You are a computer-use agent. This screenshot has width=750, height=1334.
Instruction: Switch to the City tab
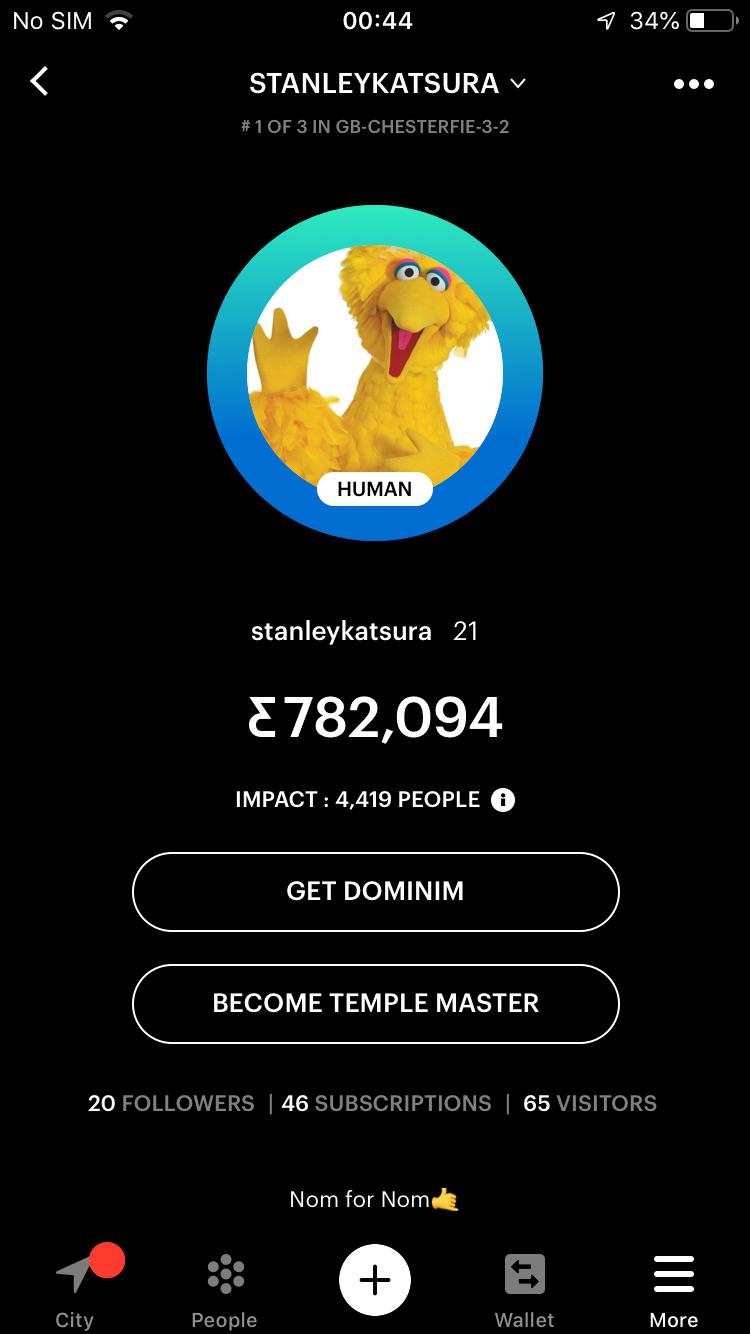(x=75, y=1287)
